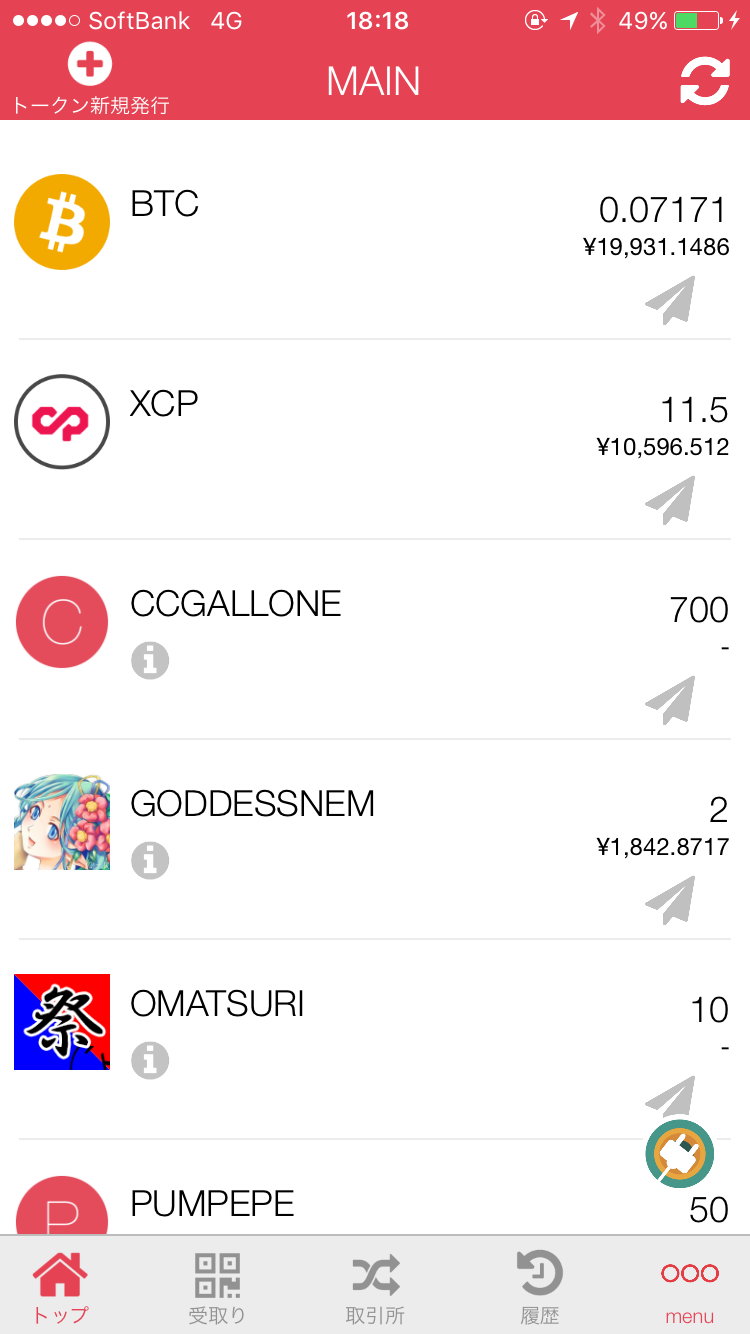Go to the 取引所 exchange tab
Screen dimensions: 750x1334
(375, 1287)
